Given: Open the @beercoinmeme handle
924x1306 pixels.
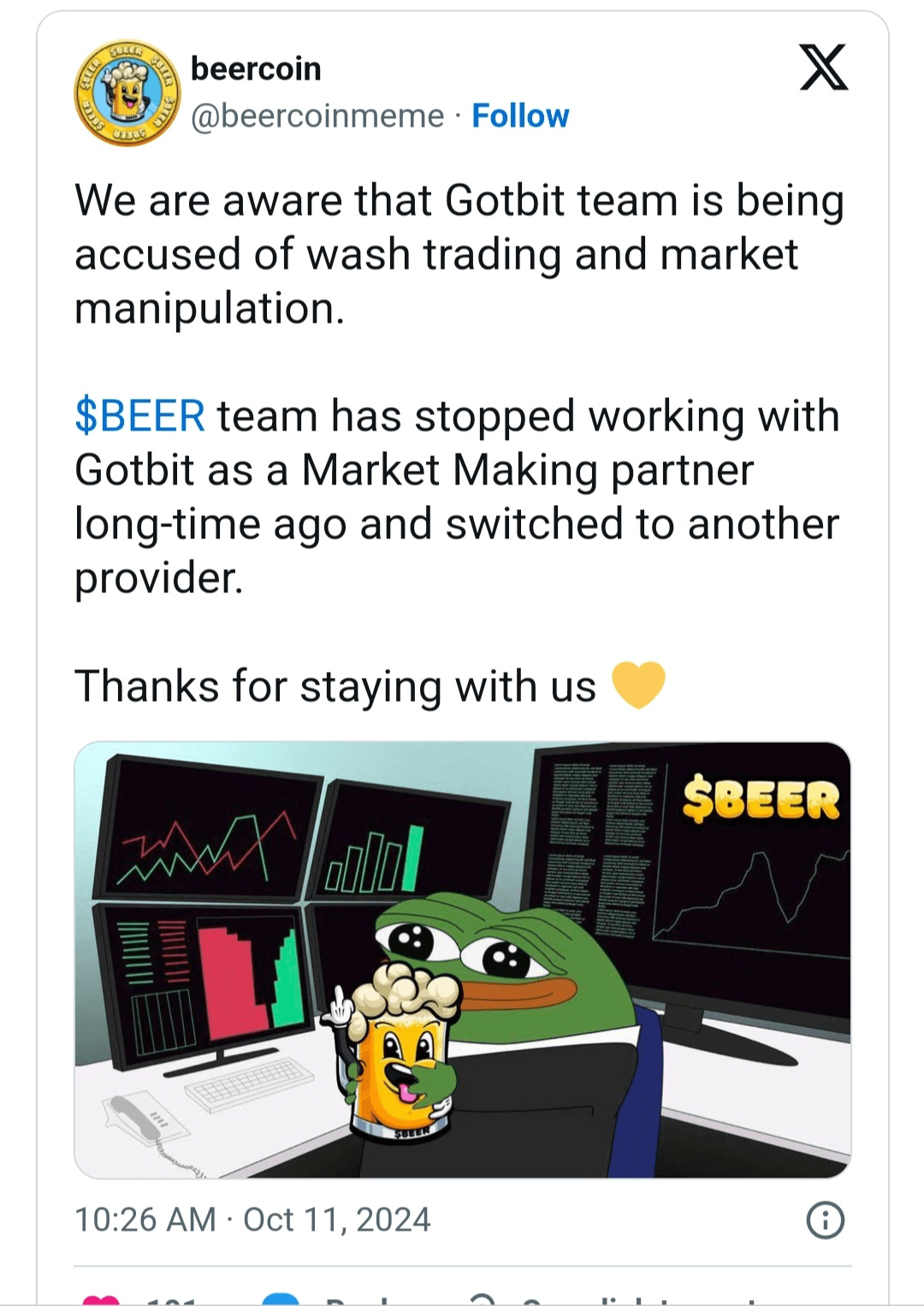Looking at the screenshot, I should click(317, 116).
